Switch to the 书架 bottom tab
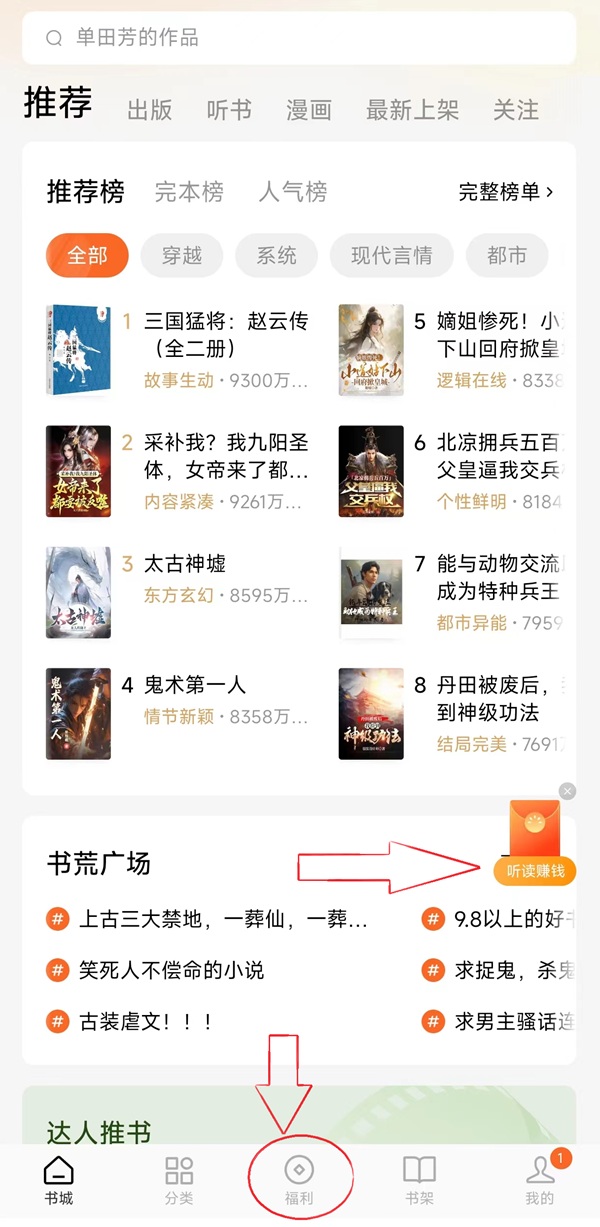The width and height of the screenshot is (600, 1227). (x=419, y=1180)
